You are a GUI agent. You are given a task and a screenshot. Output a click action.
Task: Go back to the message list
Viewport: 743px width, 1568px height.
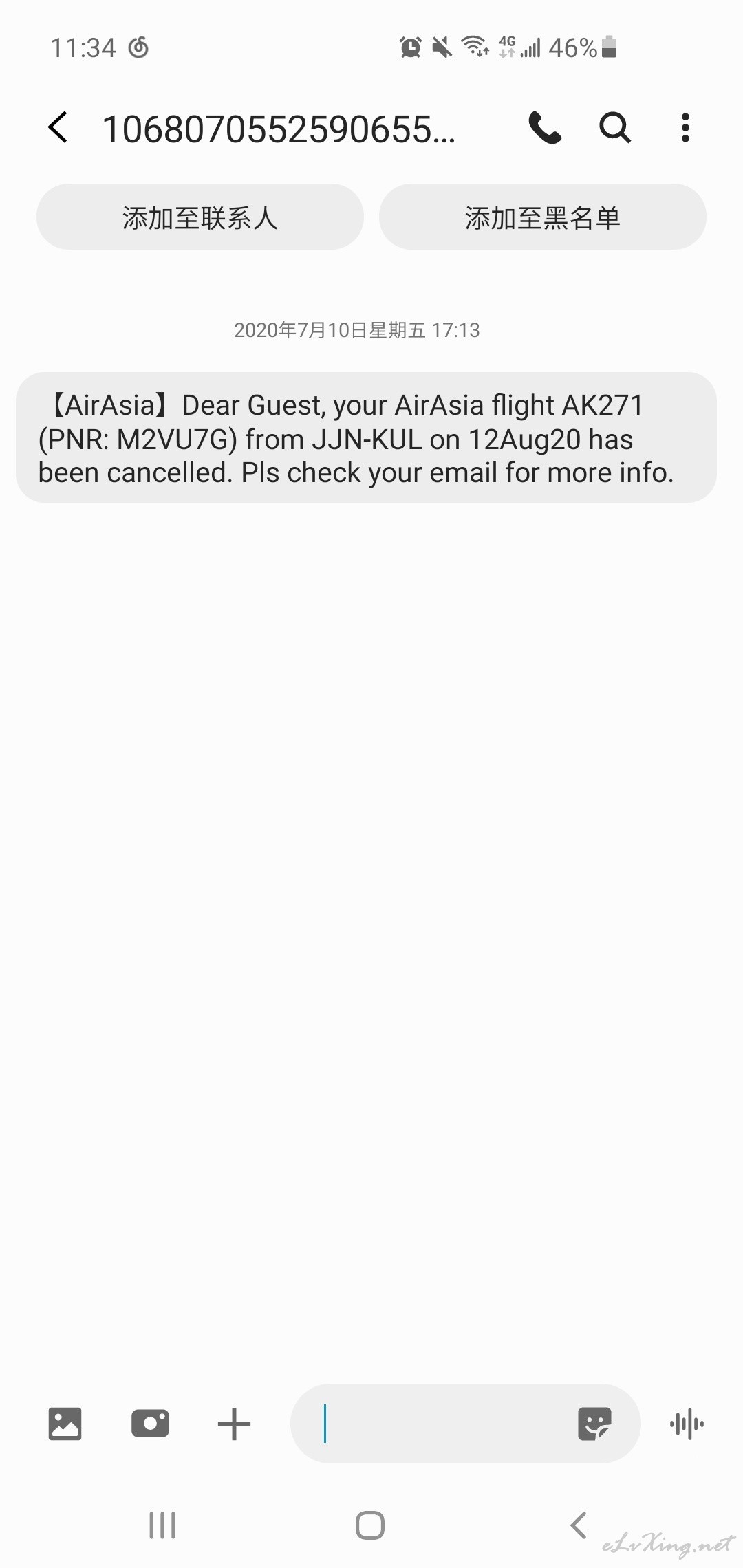click(x=58, y=128)
